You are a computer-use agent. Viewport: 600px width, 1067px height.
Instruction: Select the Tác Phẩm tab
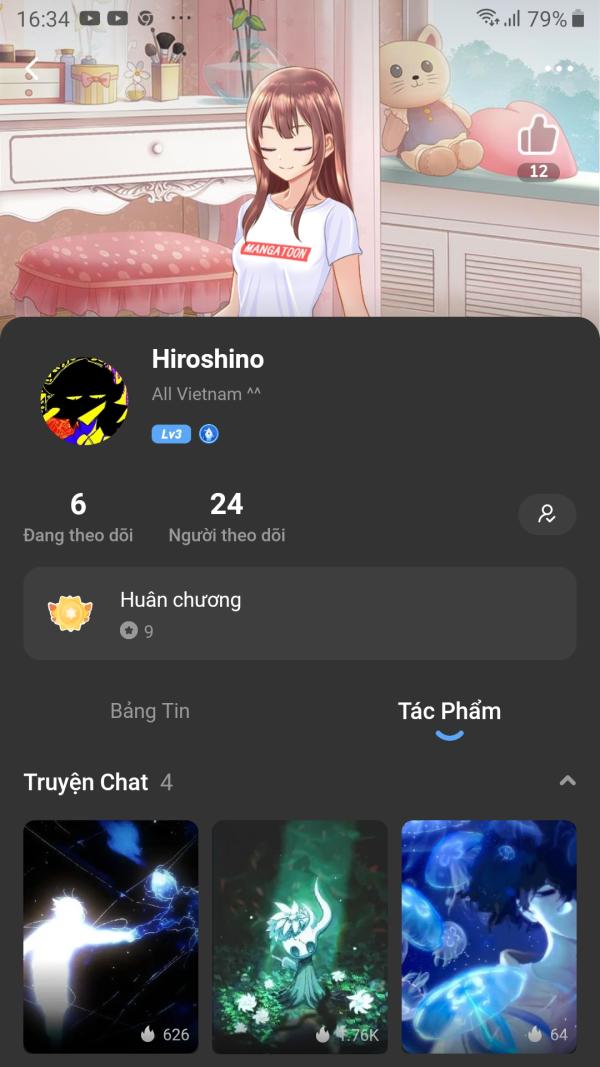pos(449,711)
